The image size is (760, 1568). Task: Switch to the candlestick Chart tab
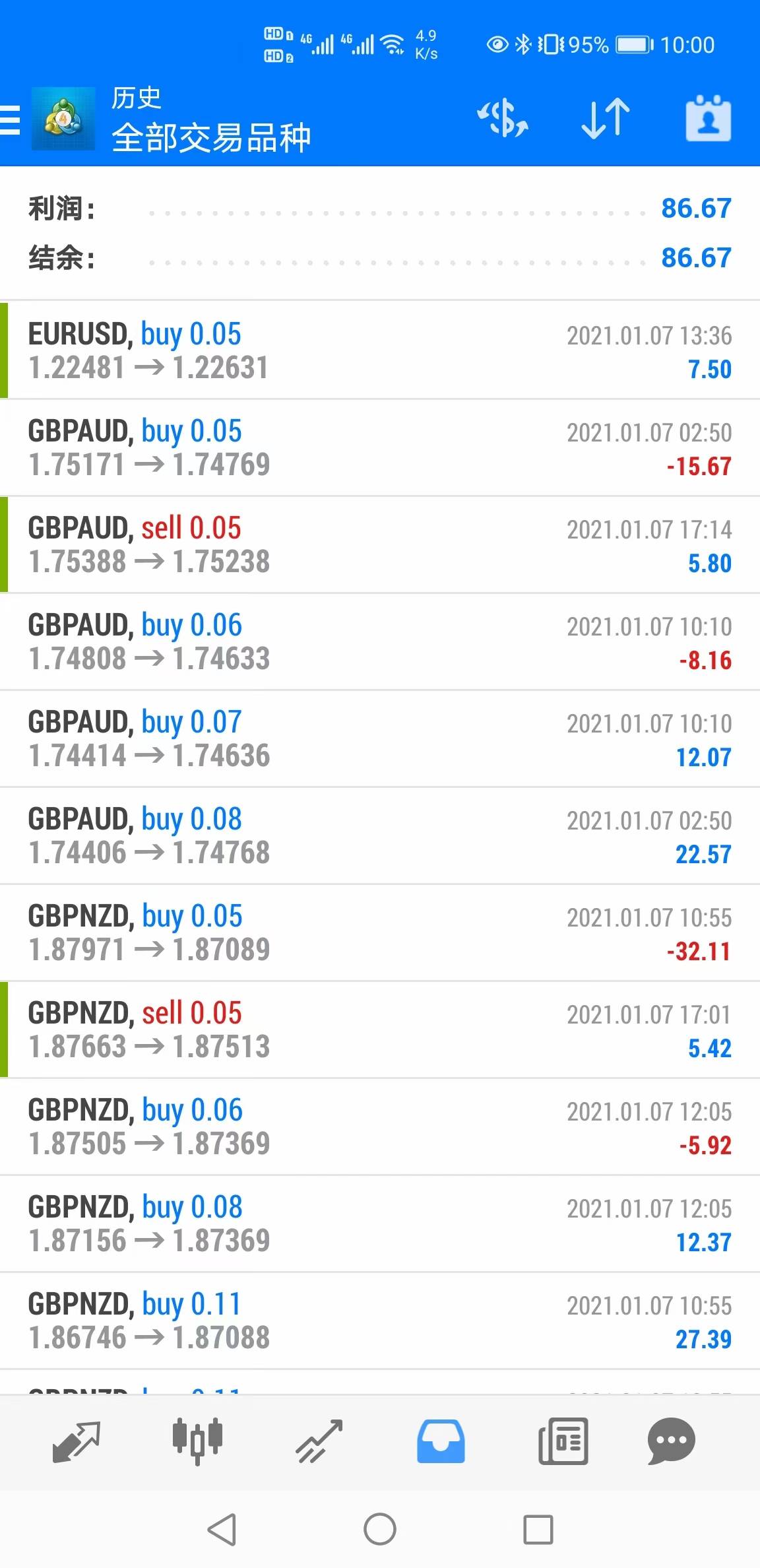197,1441
